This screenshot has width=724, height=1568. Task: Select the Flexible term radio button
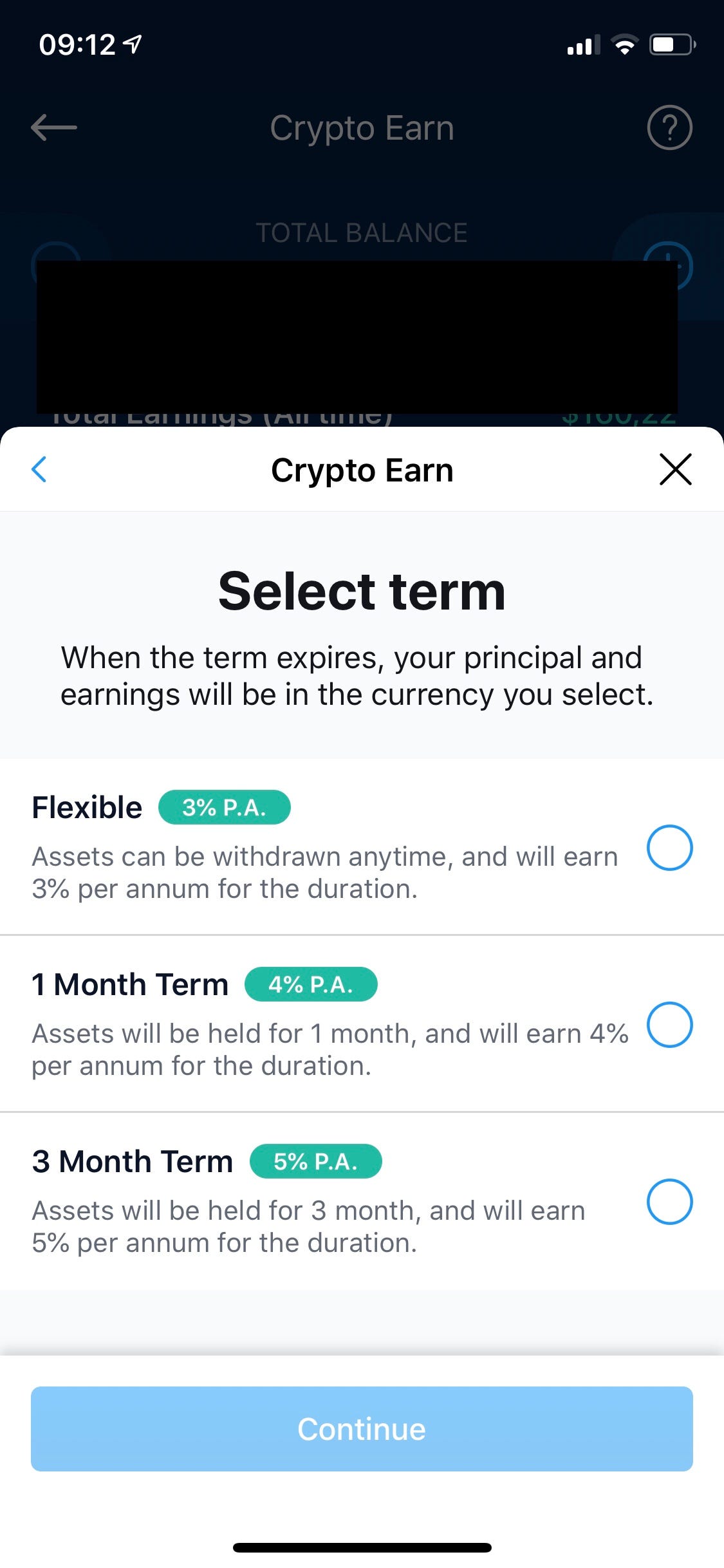(669, 848)
